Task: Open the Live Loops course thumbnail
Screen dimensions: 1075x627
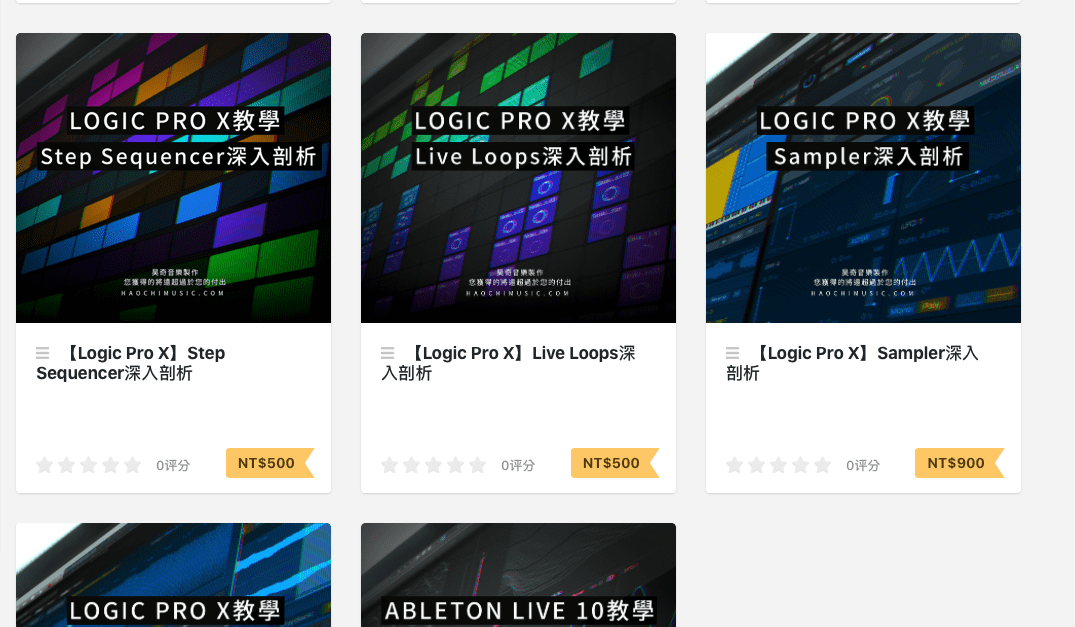Action: tap(518, 178)
